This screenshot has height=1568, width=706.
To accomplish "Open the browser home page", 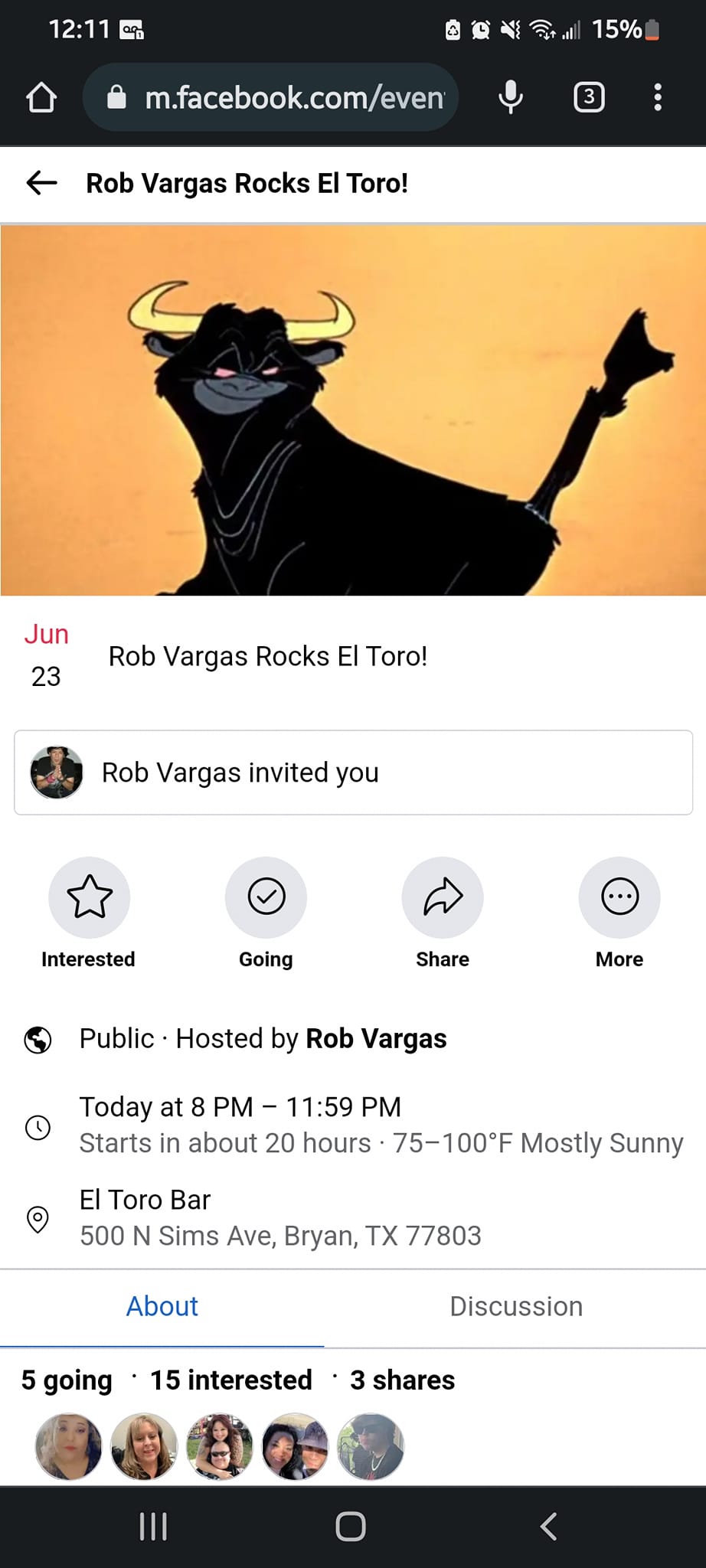I will click(41, 97).
